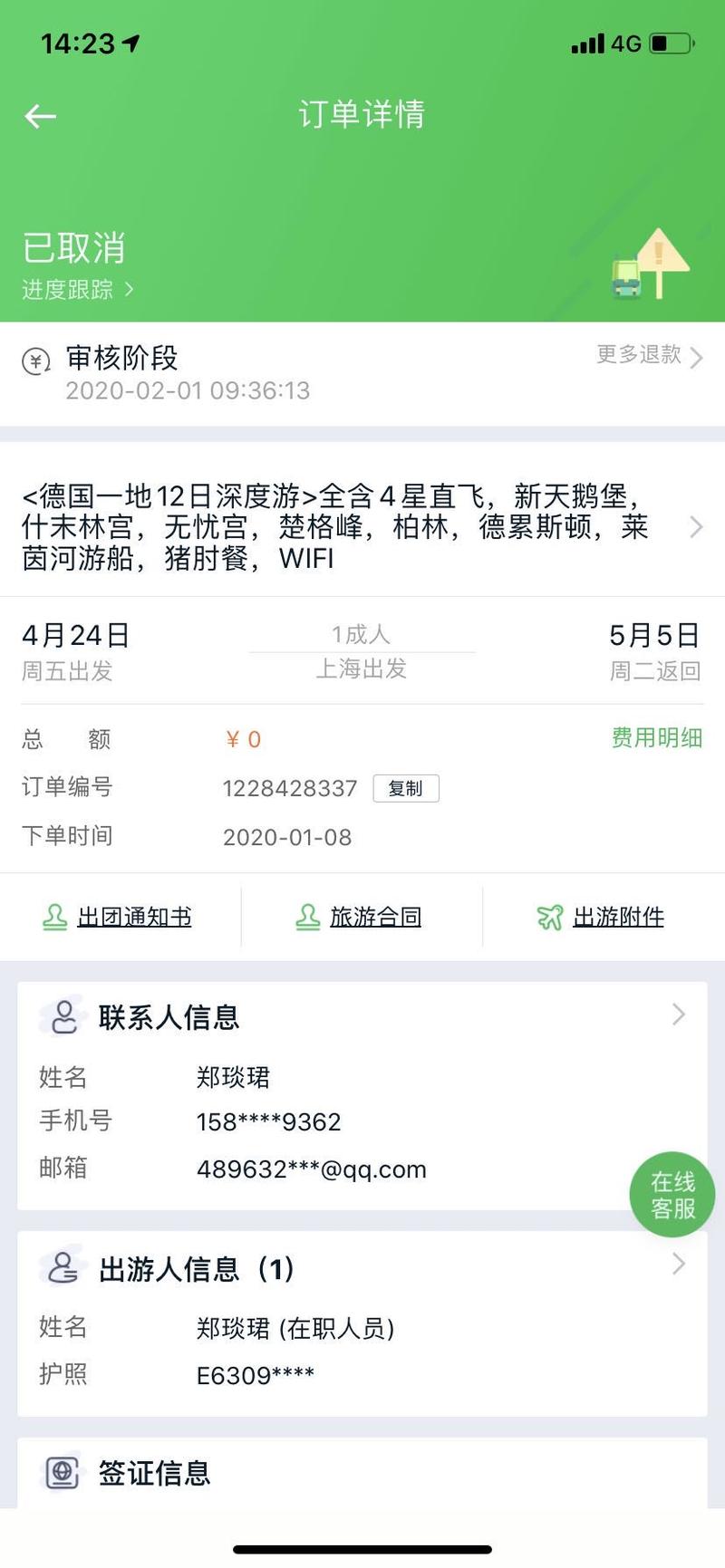This screenshot has width=725, height=1568.
Task: View 费用明细 cost breakdown
Action: [x=657, y=737]
